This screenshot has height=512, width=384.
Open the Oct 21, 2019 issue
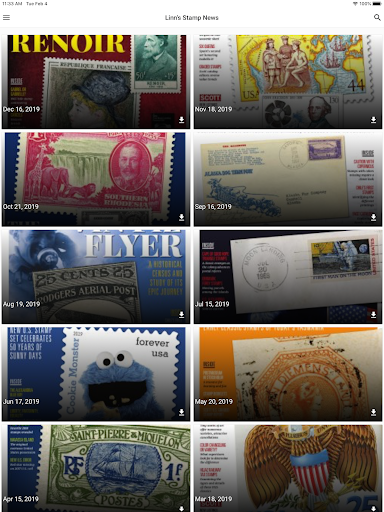pos(96,179)
